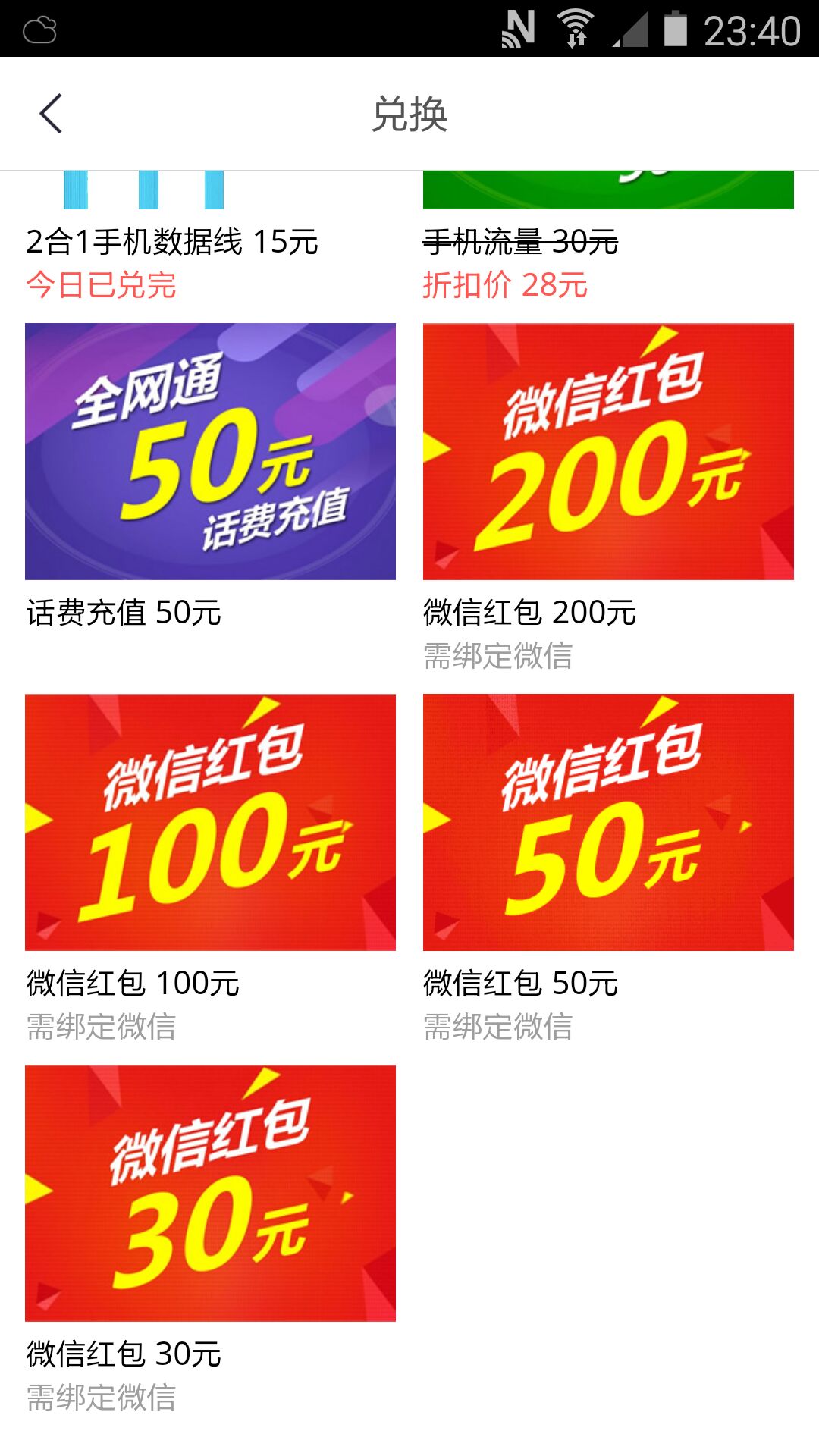Open the 2合1手机数据线 15元 item

210,237
